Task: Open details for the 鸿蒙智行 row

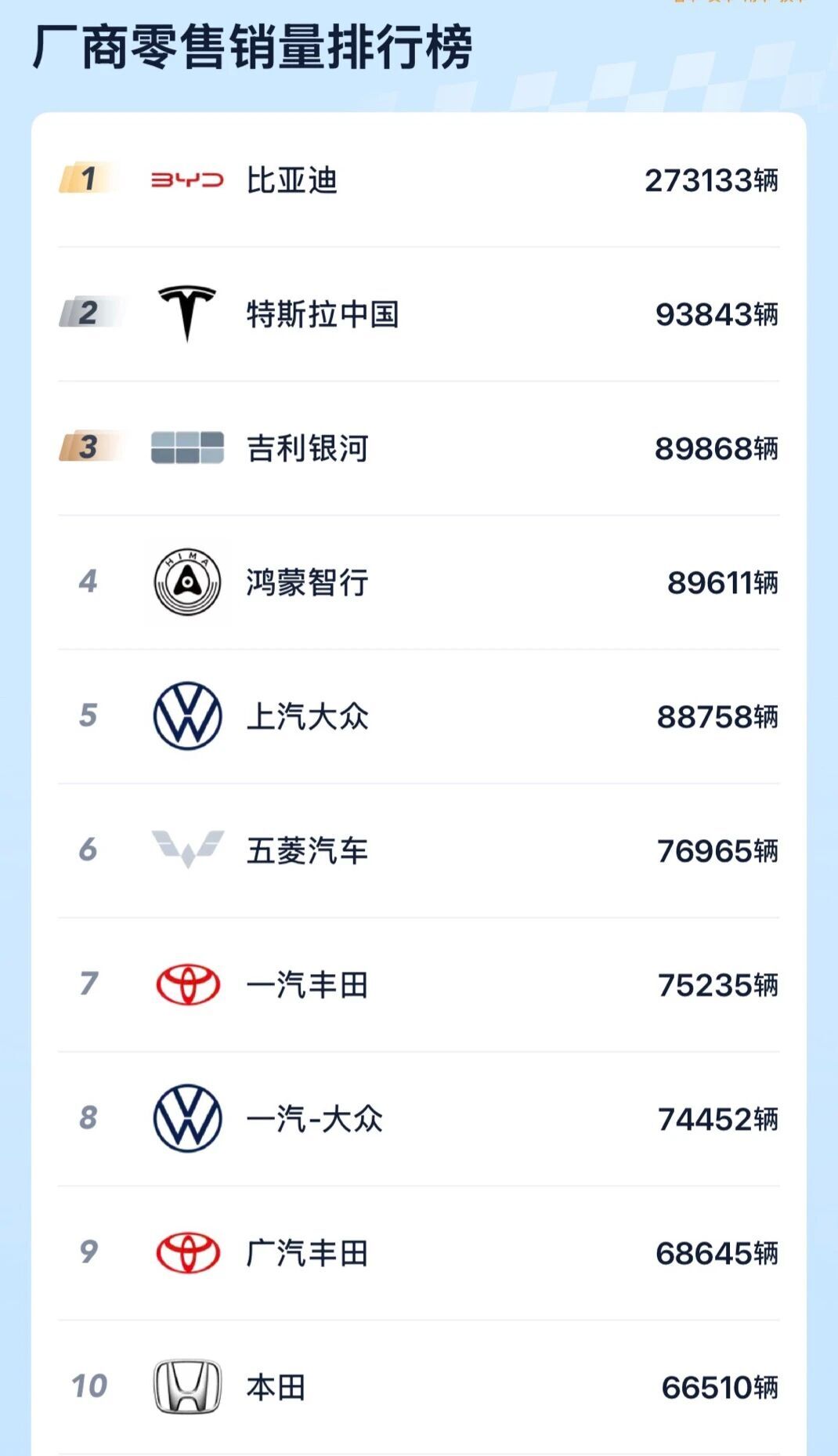Action: [x=419, y=583]
